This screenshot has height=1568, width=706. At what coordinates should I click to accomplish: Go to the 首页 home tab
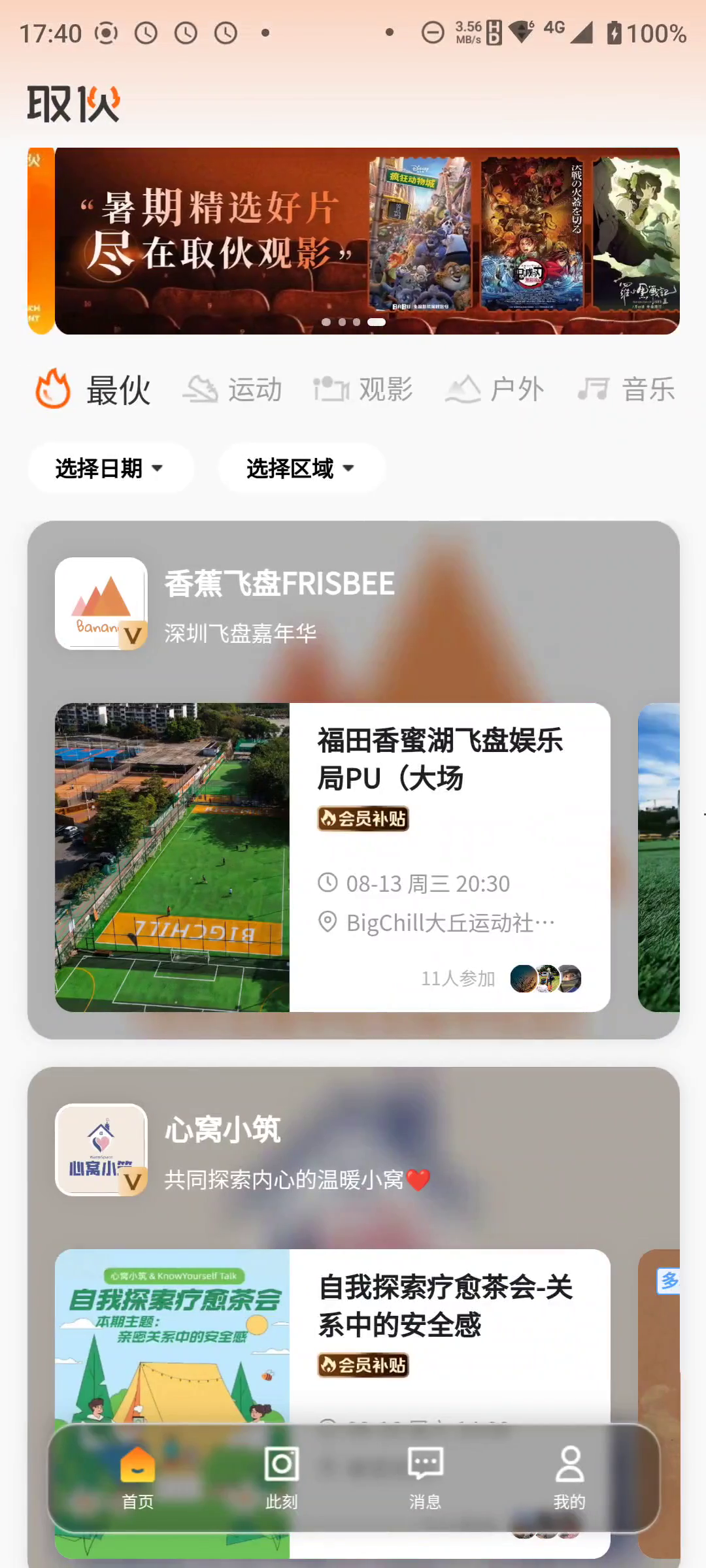(137, 1478)
